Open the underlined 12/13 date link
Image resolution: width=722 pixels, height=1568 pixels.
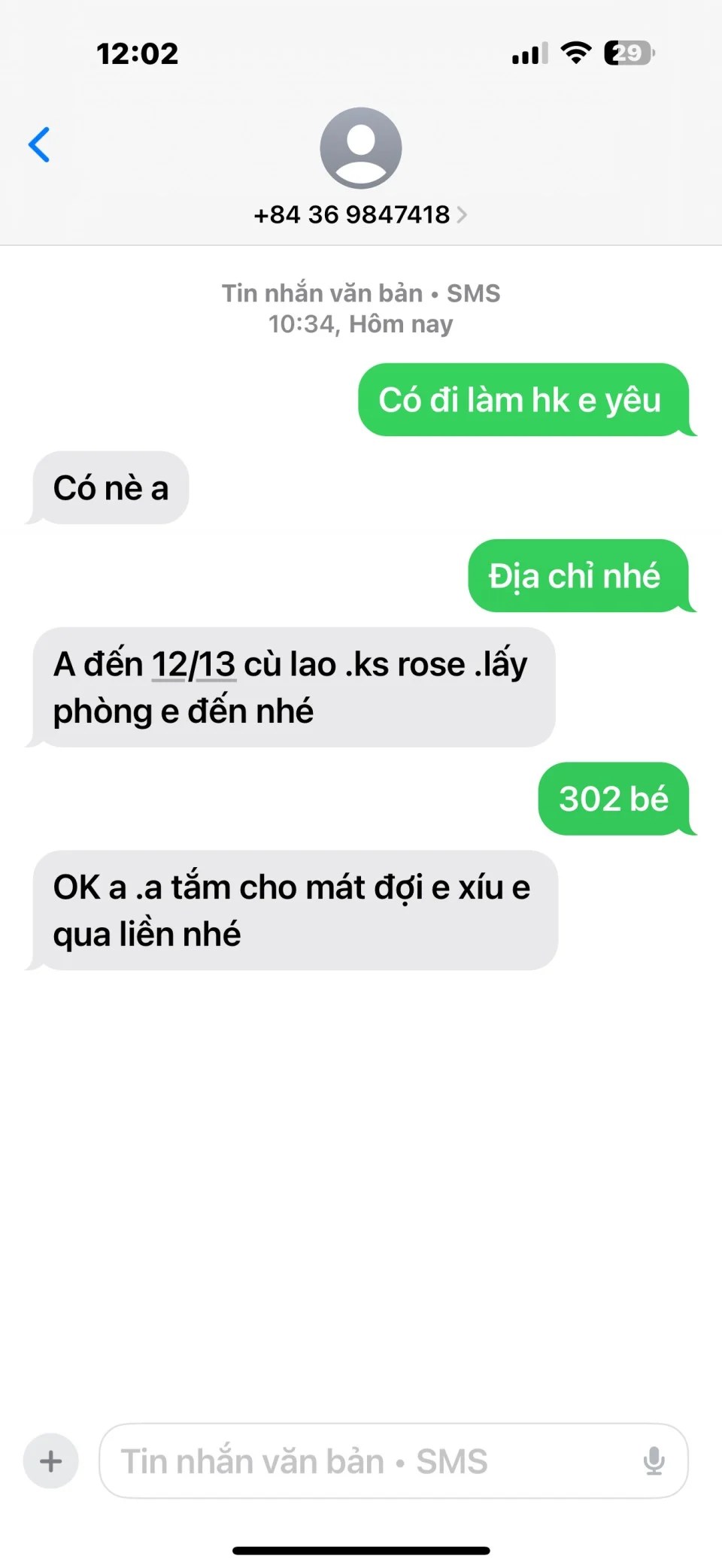(x=194, y=665)
